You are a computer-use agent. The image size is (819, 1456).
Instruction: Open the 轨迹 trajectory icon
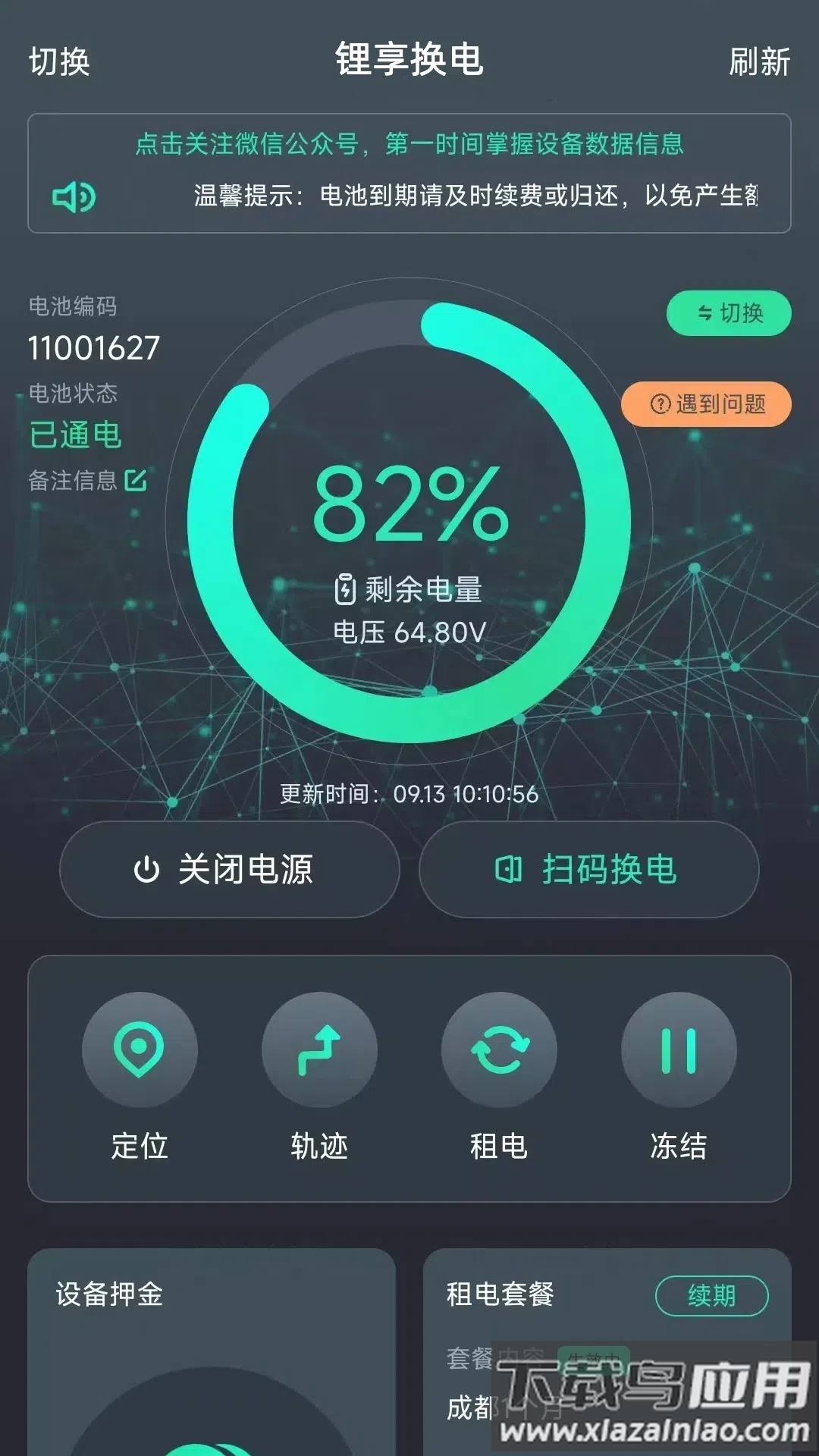319,1050
